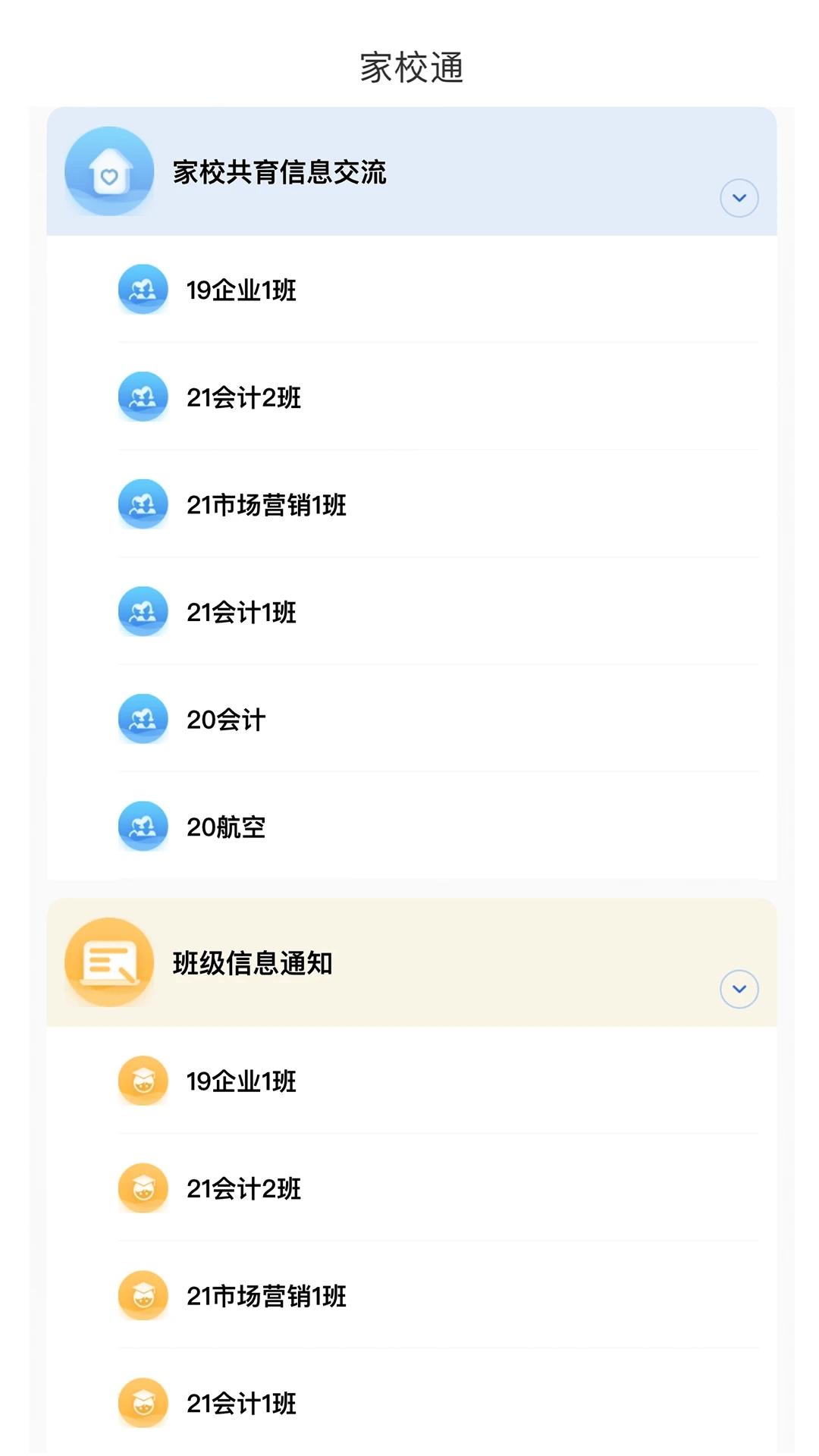Select 21会计1班 under 家校共育信息交流
This screenshot has height=1456, width=819.
[x=409, y=612]
